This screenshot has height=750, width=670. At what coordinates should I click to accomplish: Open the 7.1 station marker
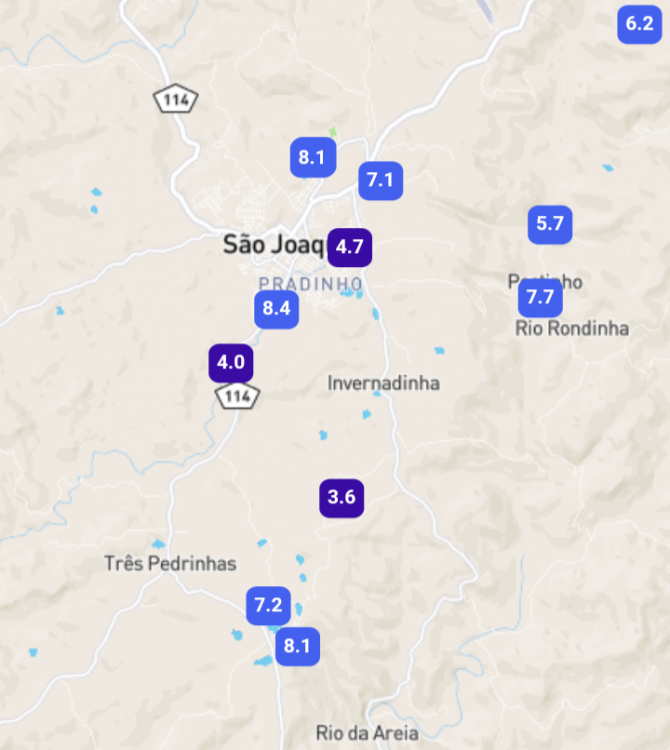380,181
